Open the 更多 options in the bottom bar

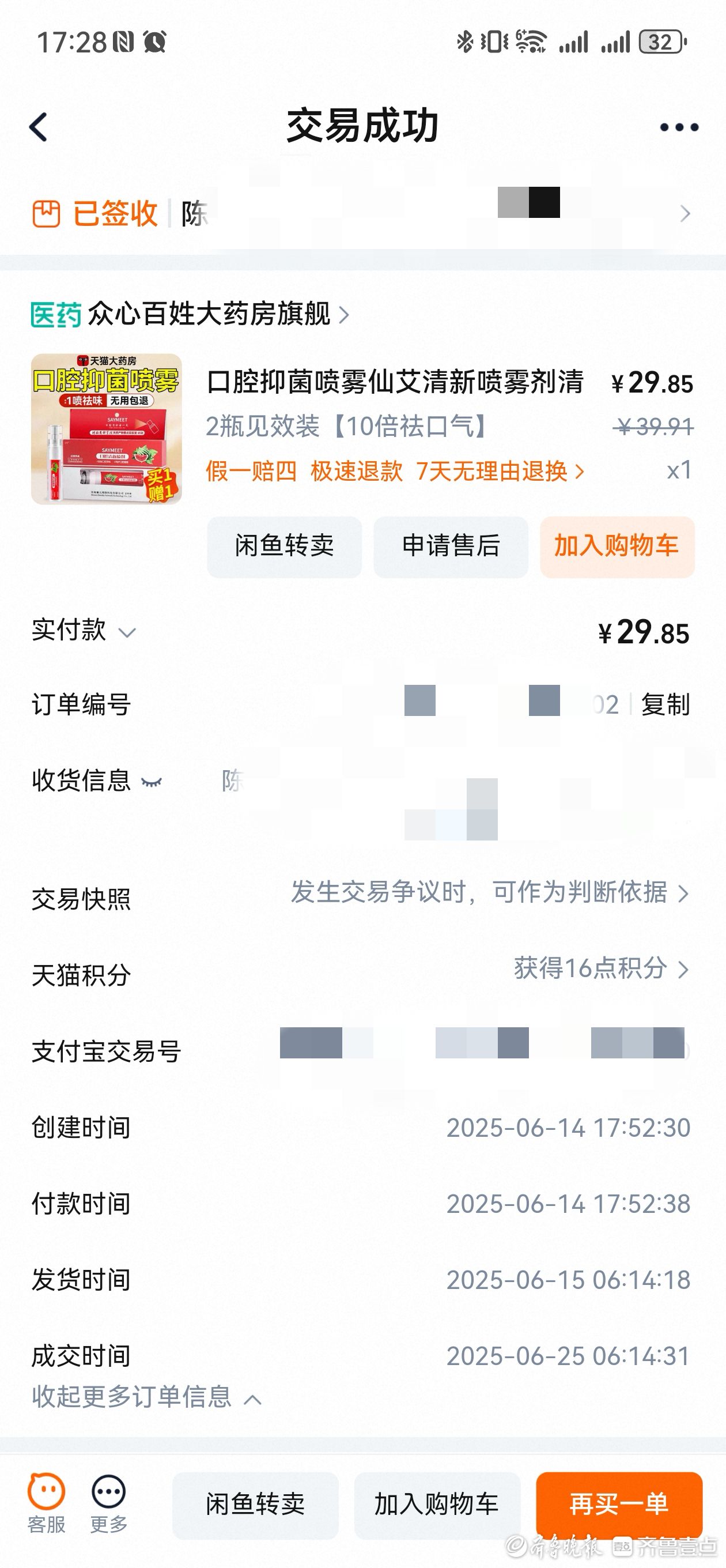108,1502
